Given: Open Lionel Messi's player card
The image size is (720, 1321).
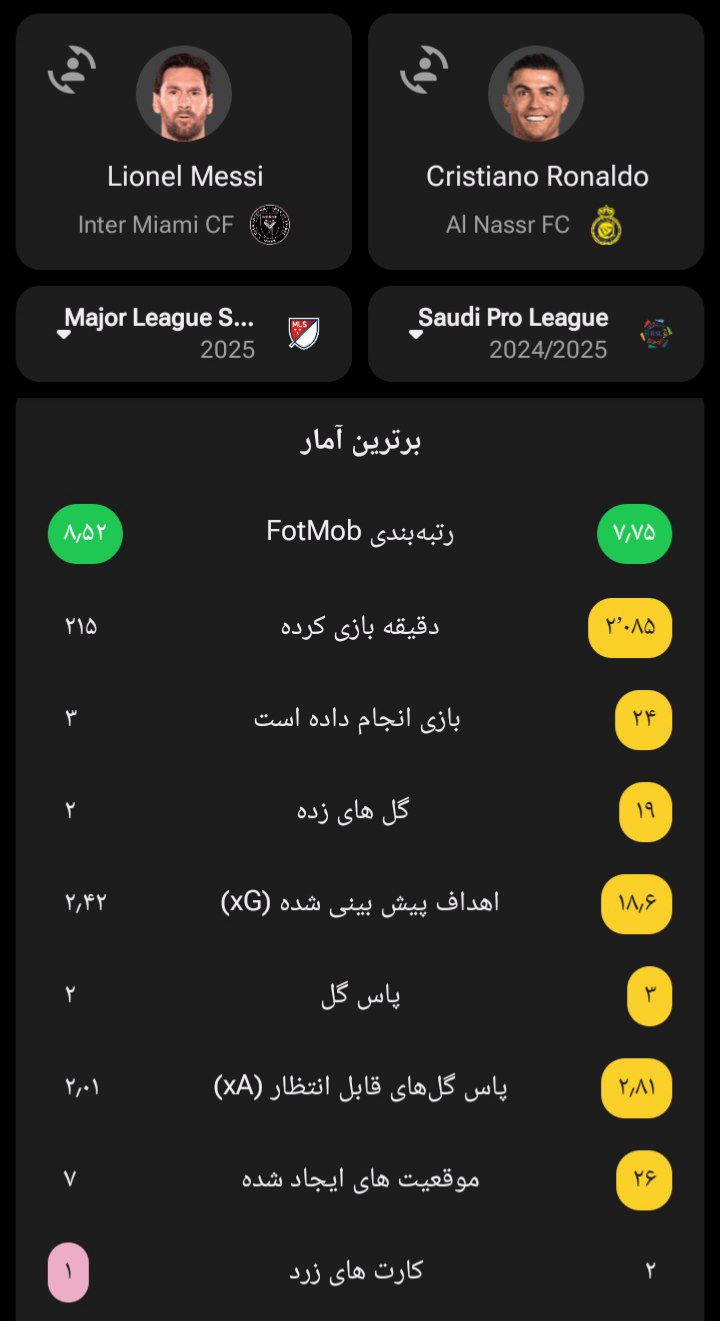Looking at the screenshot, I should 184,141.
